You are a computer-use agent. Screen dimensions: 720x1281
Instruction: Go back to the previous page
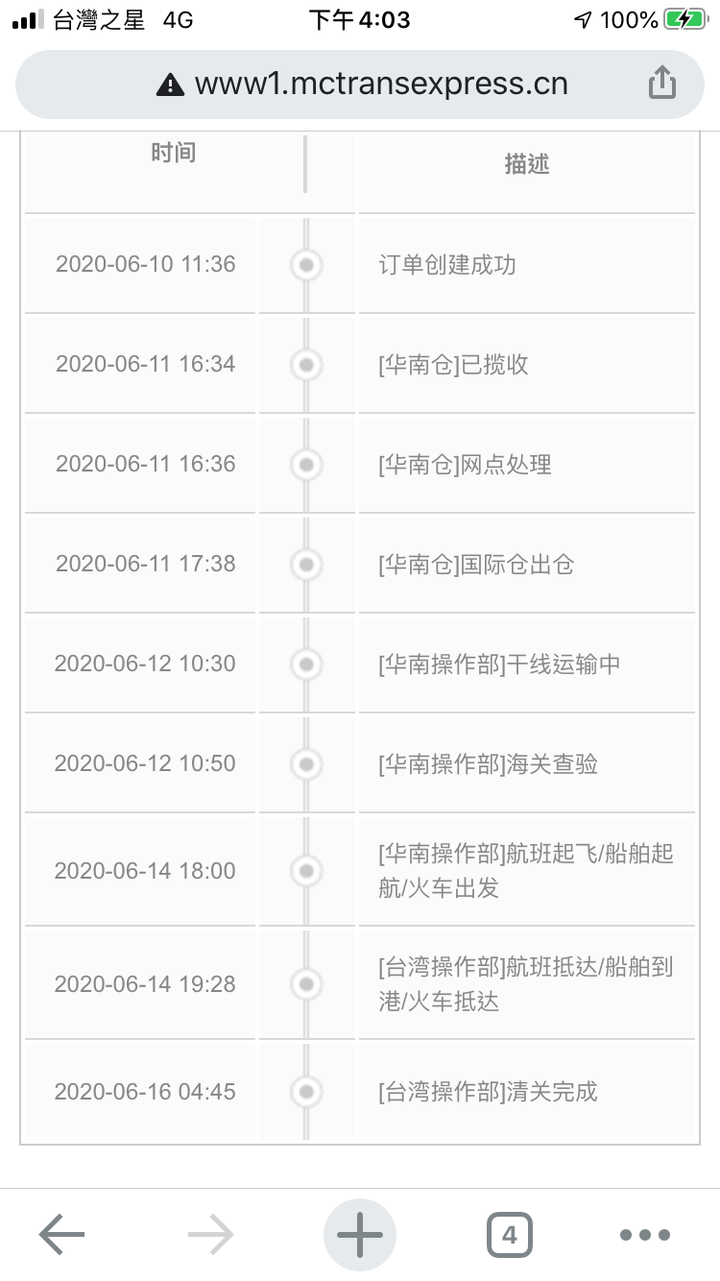point(62,1235)
